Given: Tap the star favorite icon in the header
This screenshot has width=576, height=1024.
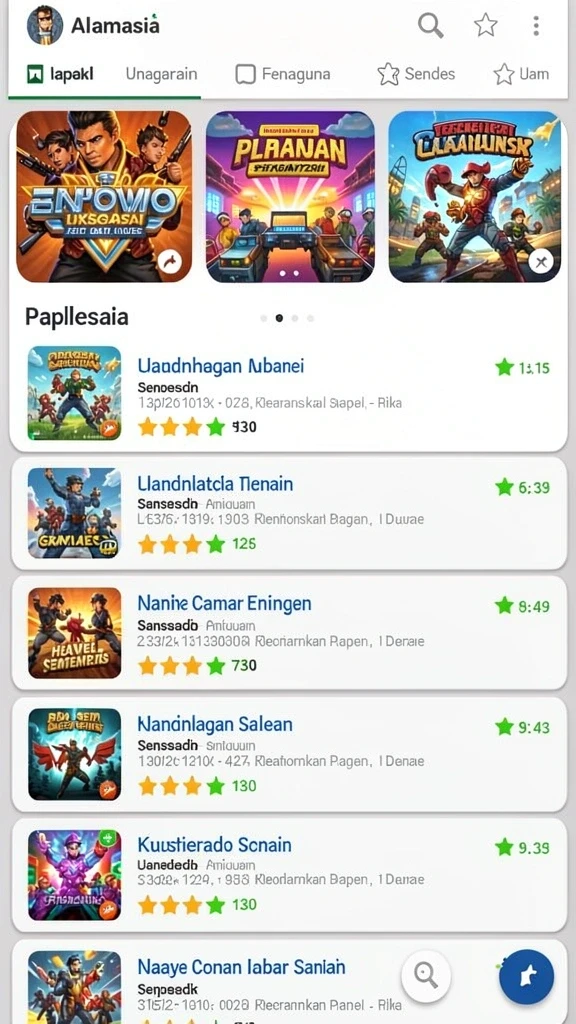Looking at the screenshot, I should pos(486,25).
